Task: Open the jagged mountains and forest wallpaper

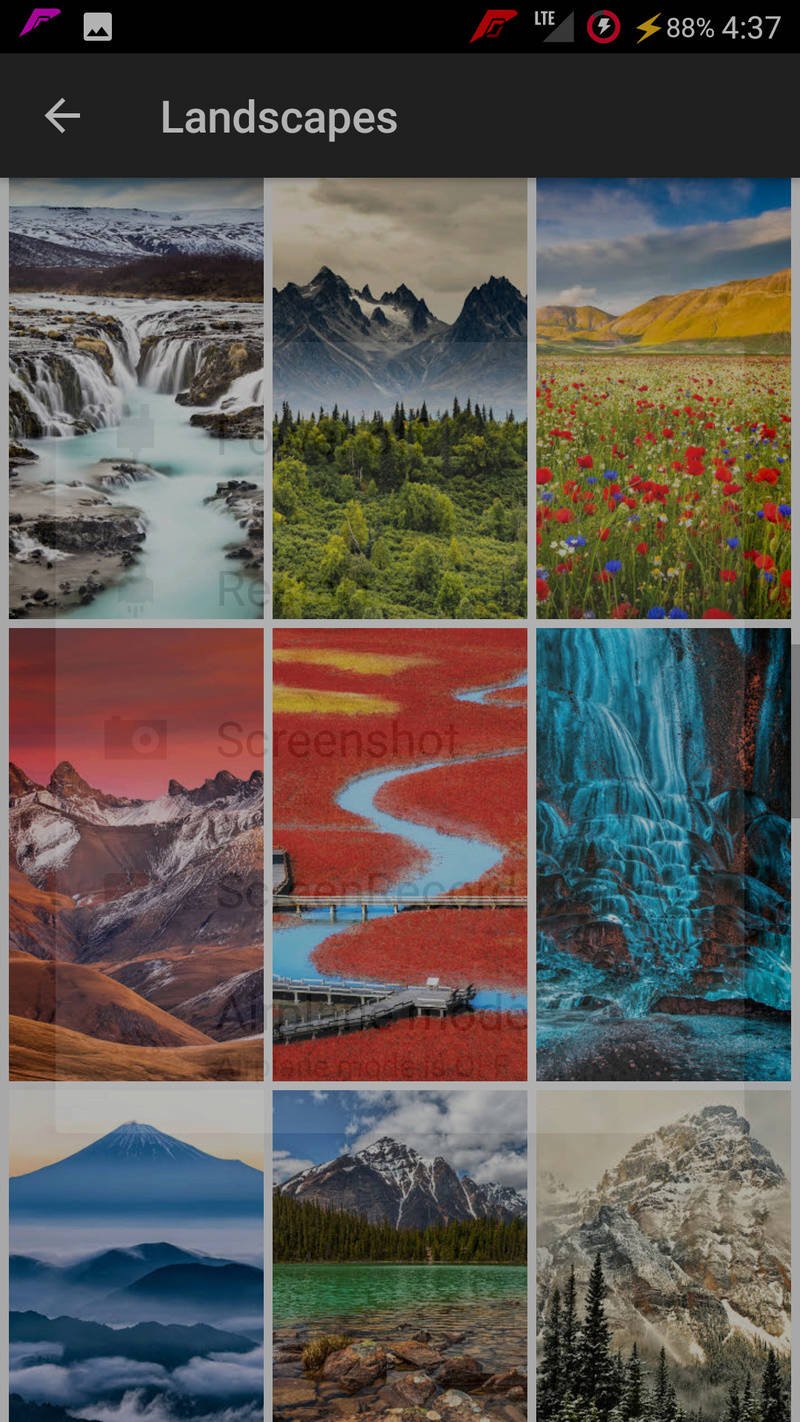Action: tap(400, 398)
